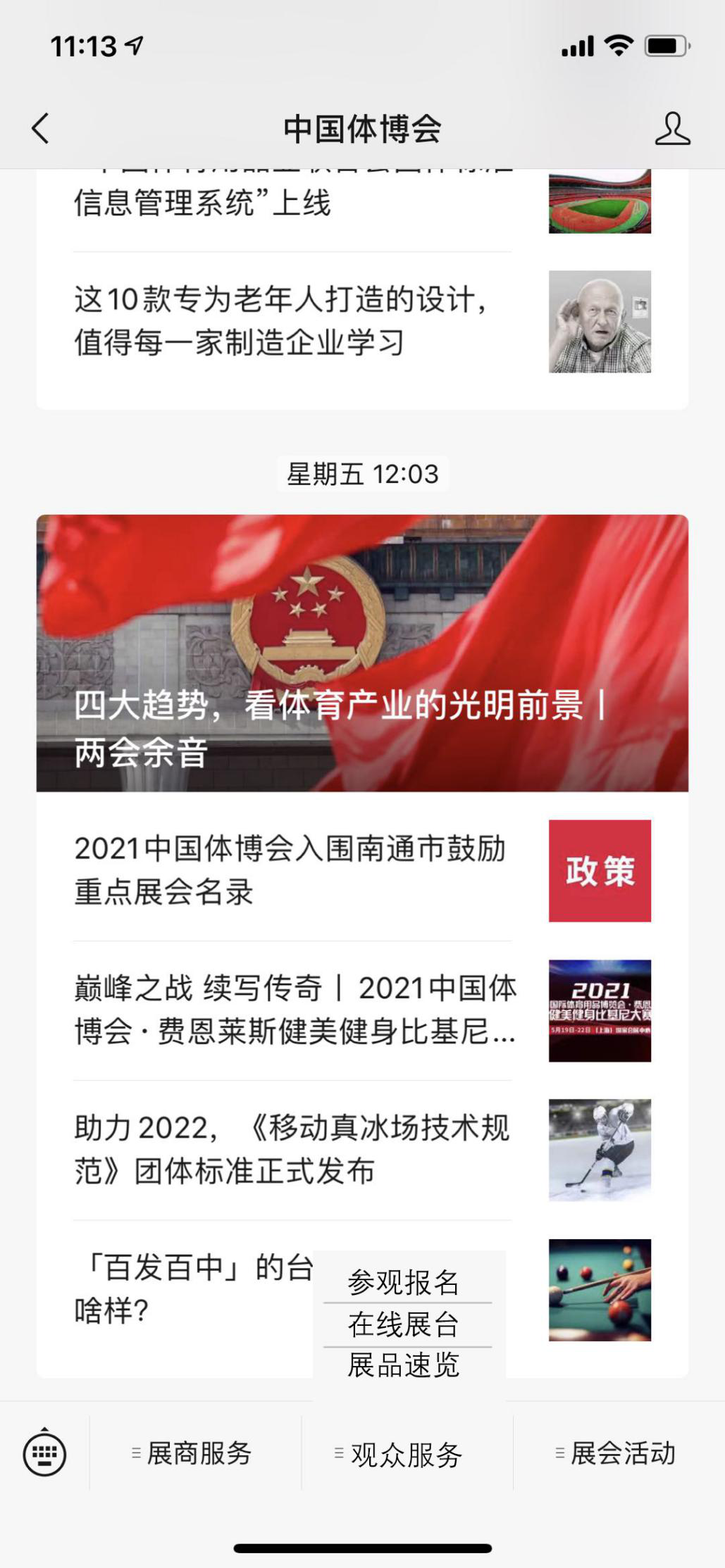Tap 展品速览 in the popup menu

[x=404, y=1365]
